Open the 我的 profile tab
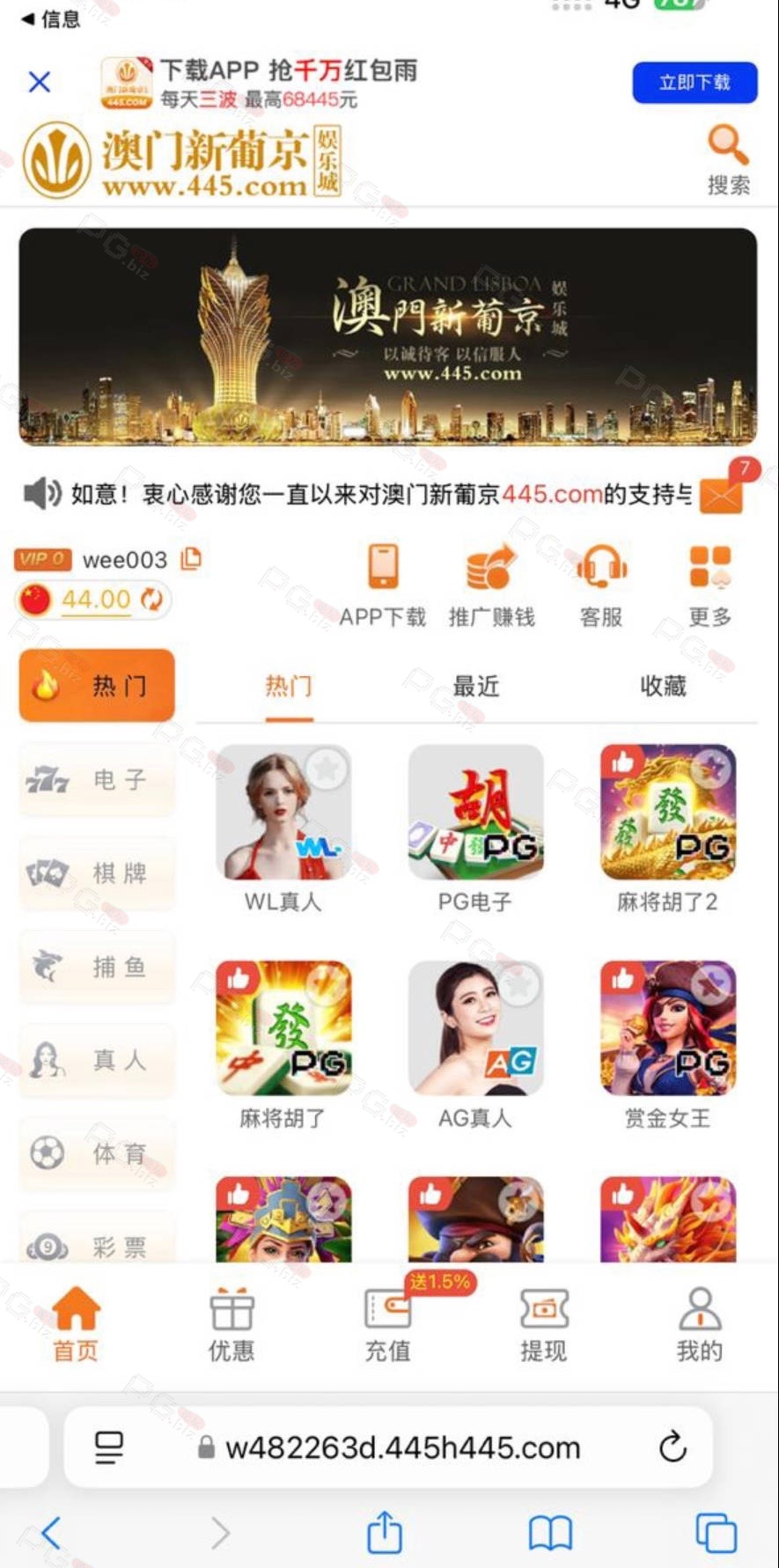Screen dimensions: 779x1568 (x=700, y=1325)
